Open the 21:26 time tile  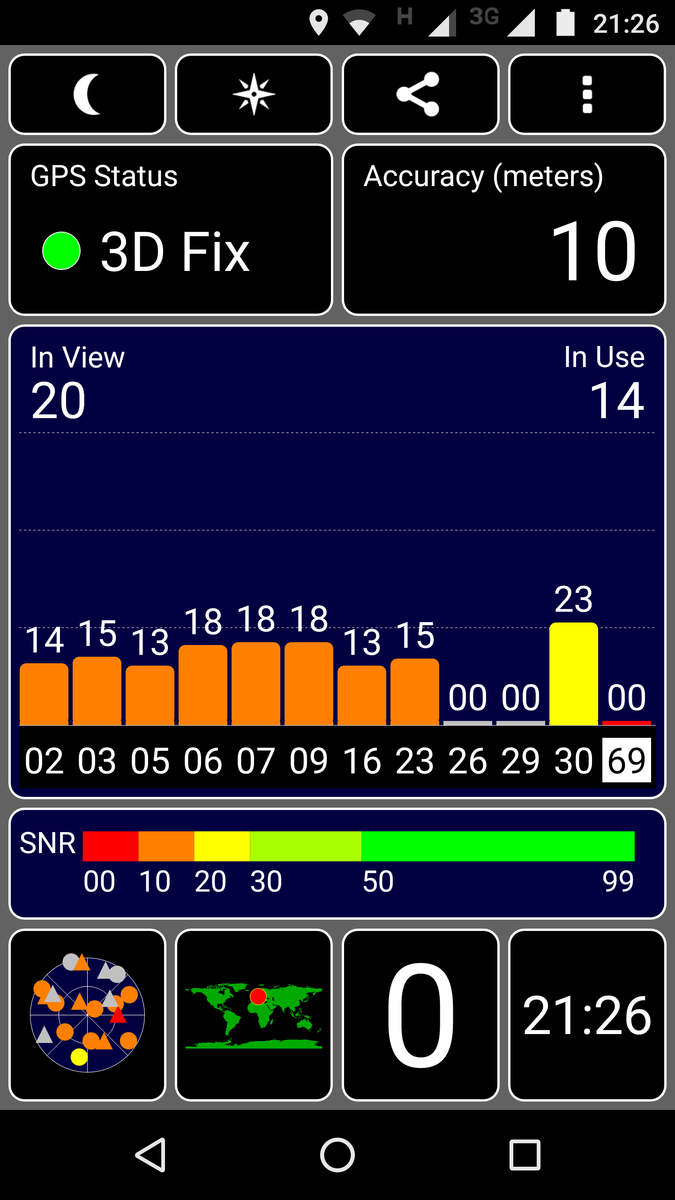587,1015
